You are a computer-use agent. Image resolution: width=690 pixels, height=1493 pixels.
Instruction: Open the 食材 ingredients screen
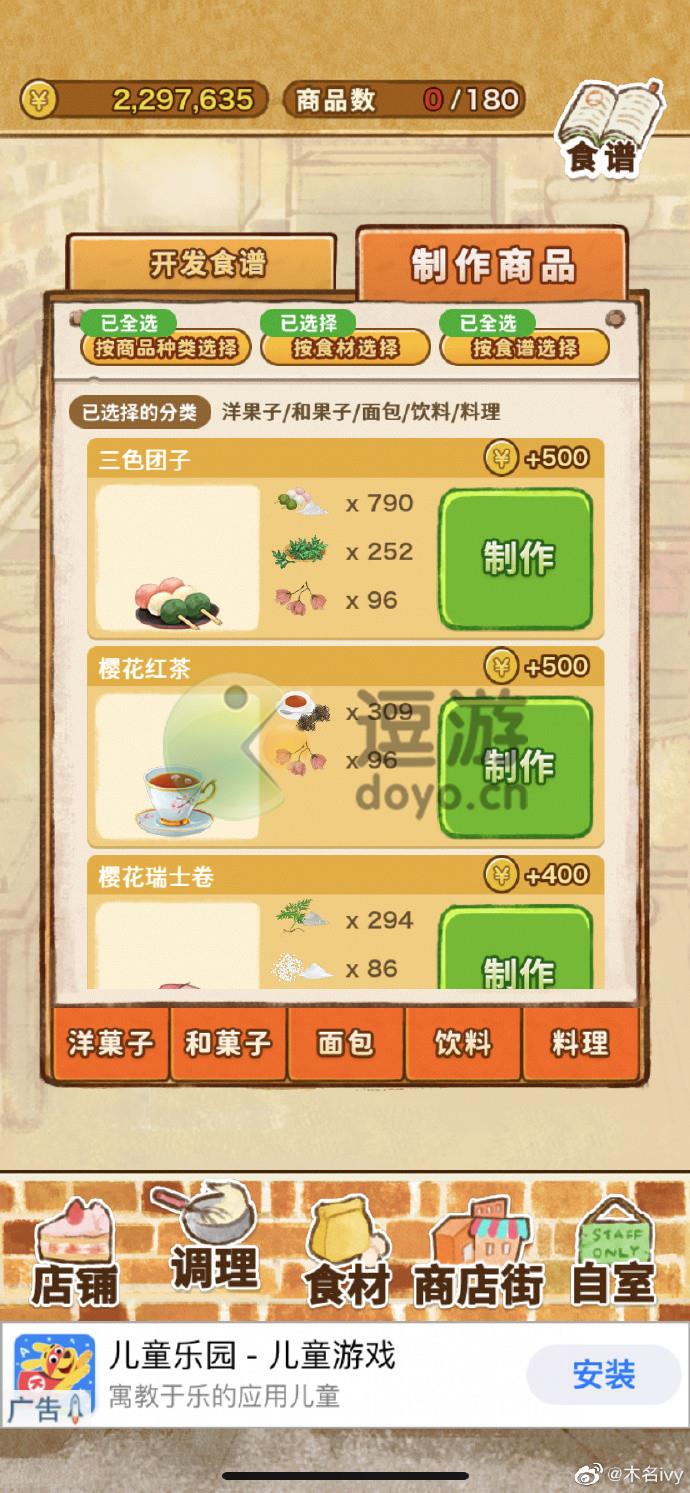click(x=347, y=1257)
